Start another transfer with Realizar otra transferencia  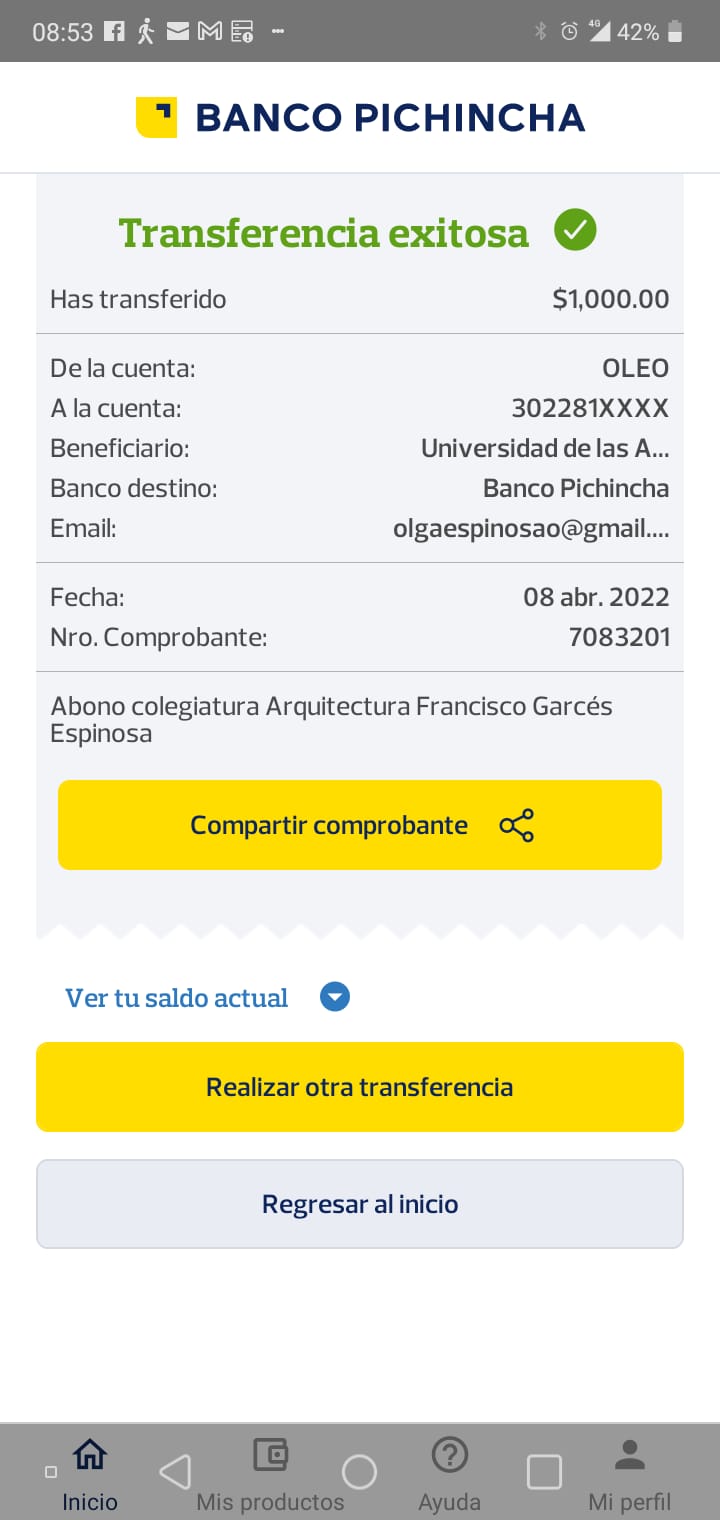[x=360, y=1087]
